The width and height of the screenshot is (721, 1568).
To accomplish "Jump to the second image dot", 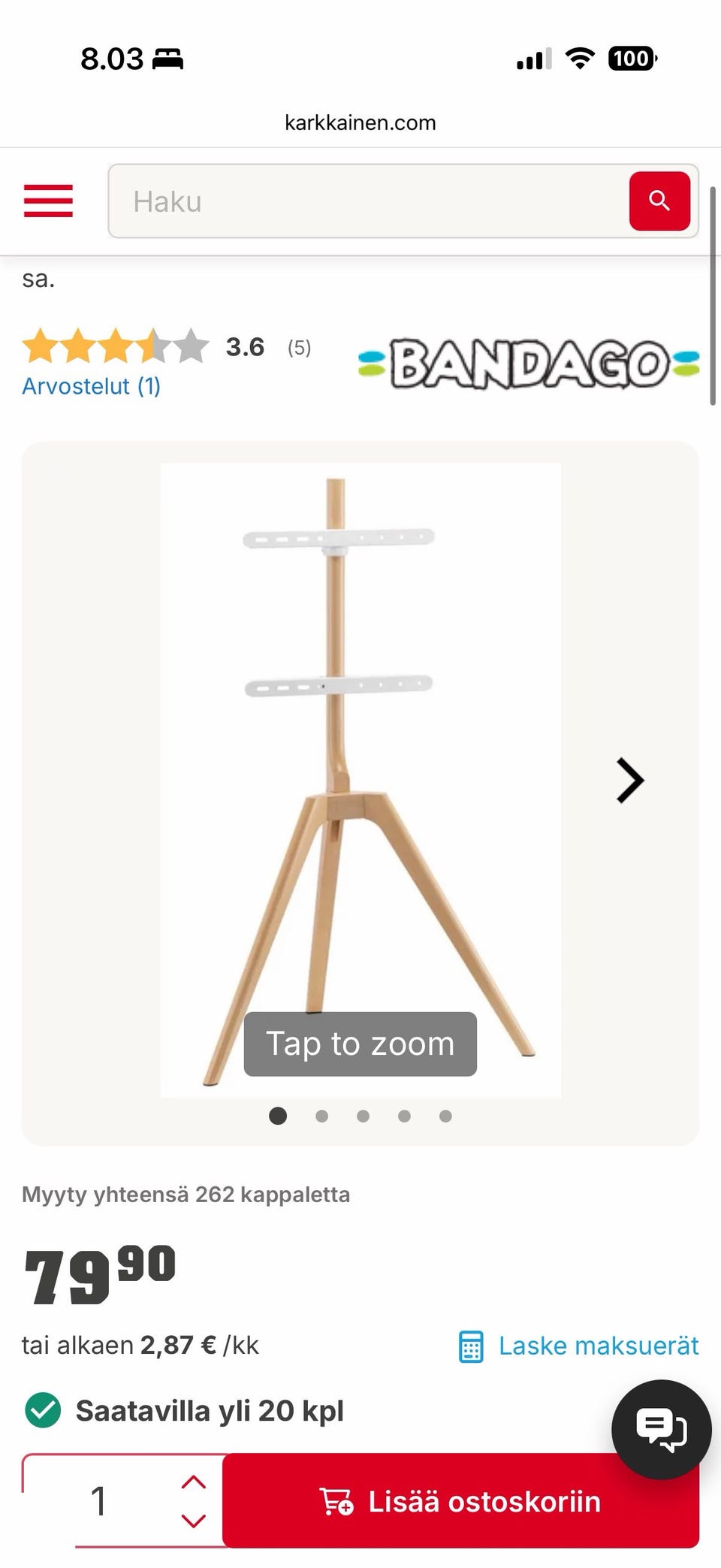I will pos(321,1116).
